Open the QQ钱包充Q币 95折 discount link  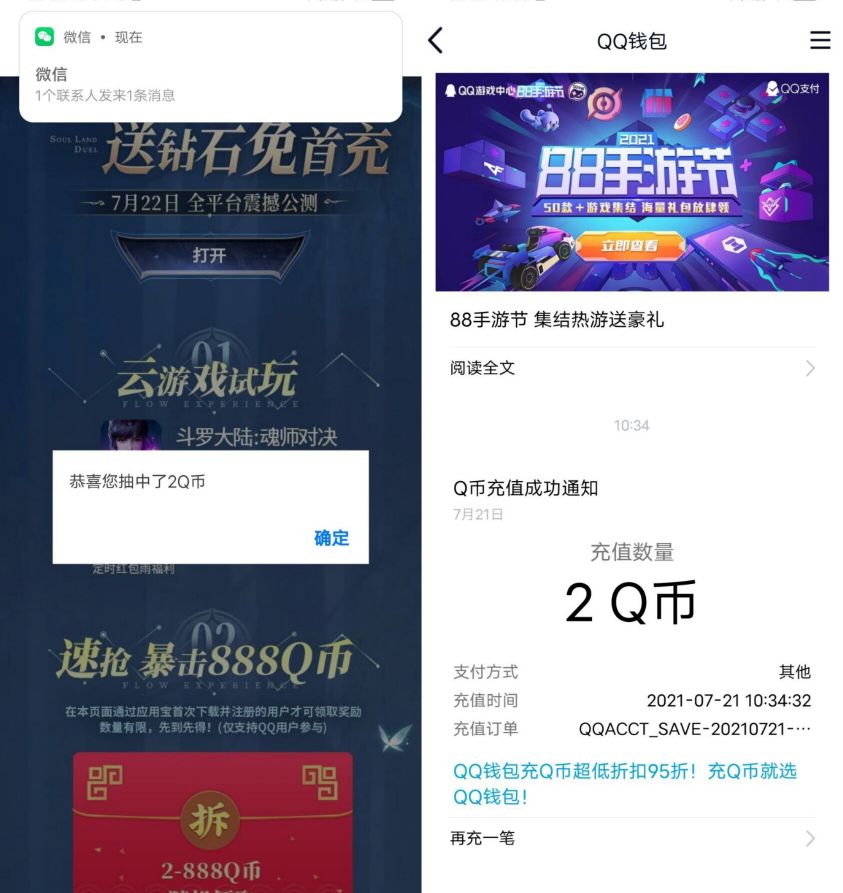point(625,784)
